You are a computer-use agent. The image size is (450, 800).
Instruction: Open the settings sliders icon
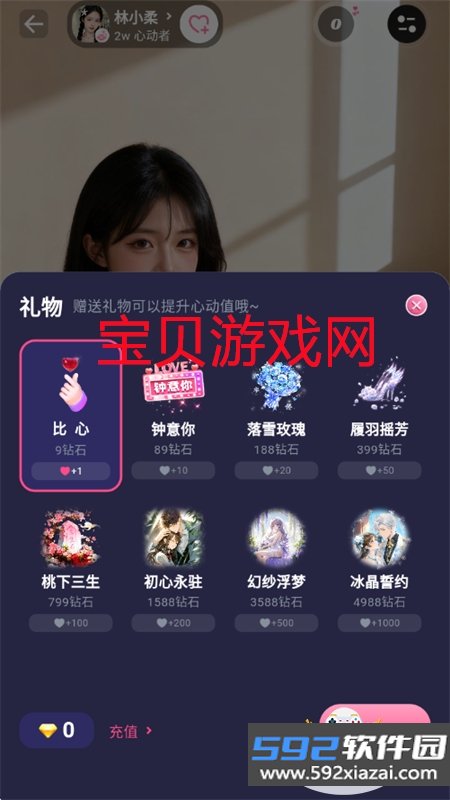coord(406,23)
